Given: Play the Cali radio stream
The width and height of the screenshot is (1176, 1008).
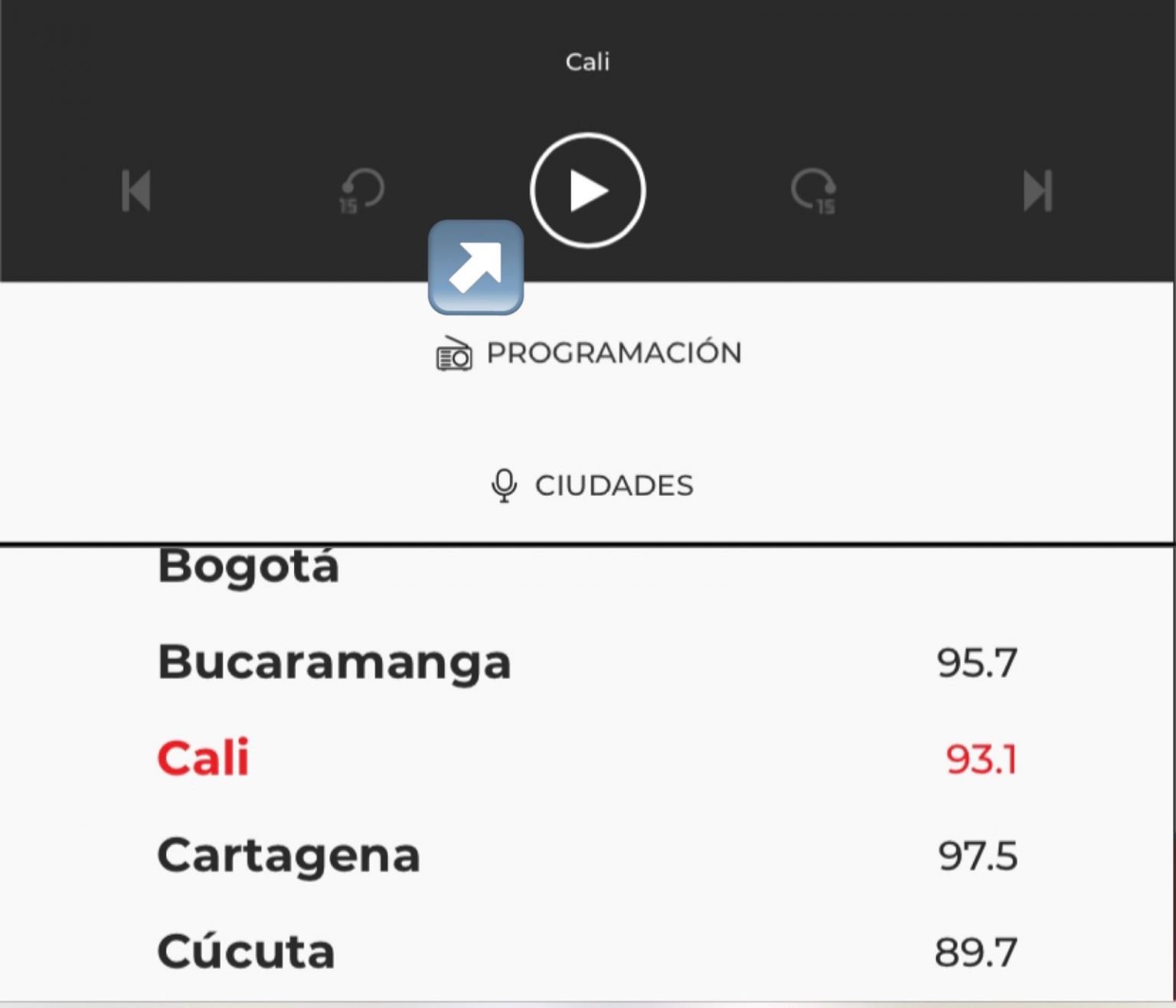Looking at the screenshot, I should pos(587,191).
